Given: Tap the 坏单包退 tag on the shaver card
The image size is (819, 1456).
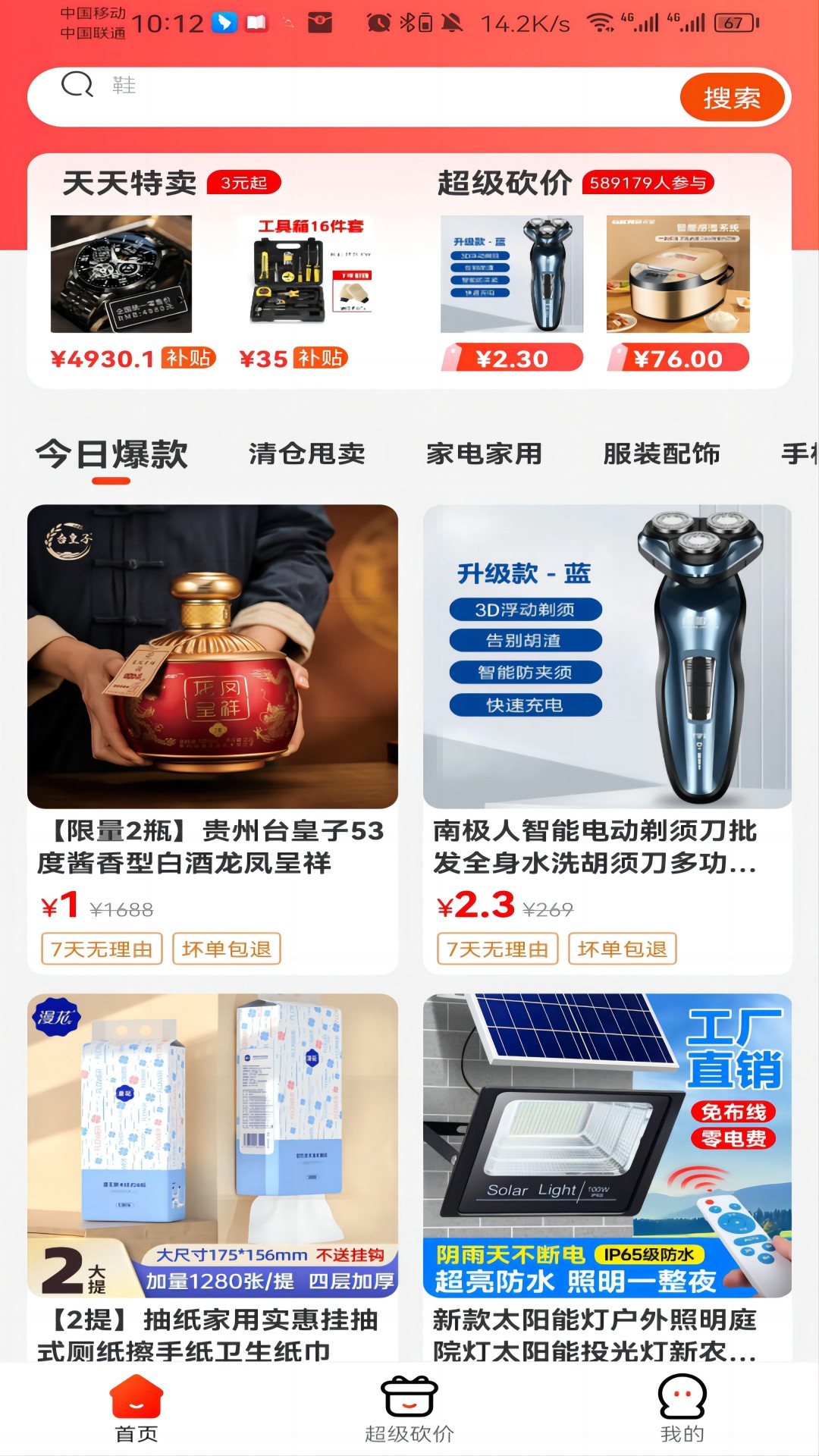Looking at the screenshot, I should point(624,949).
